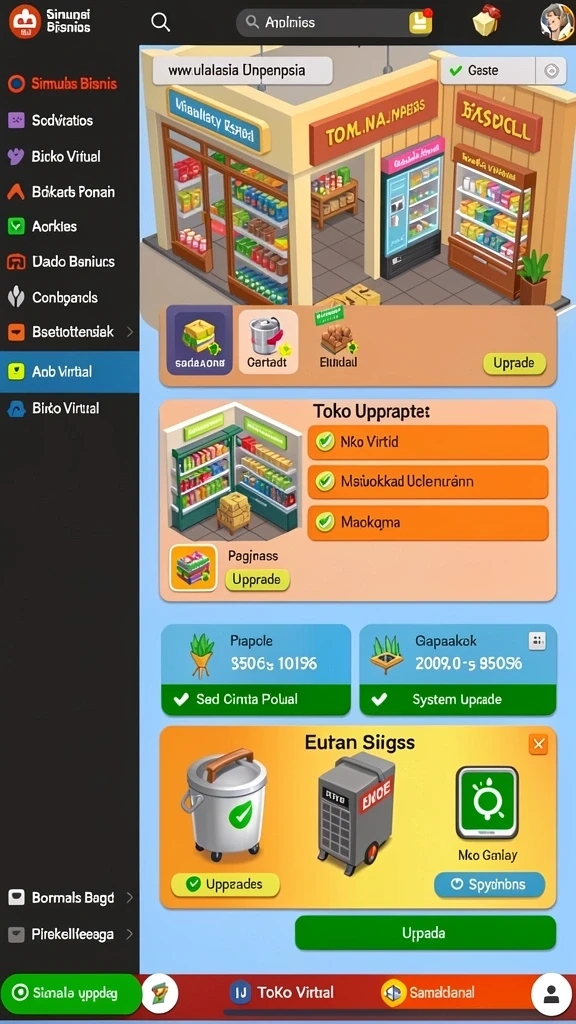Expand Bsetiottensiak sidebar entry
Screen dimensions: 576x1024
(x=69, y=332)
